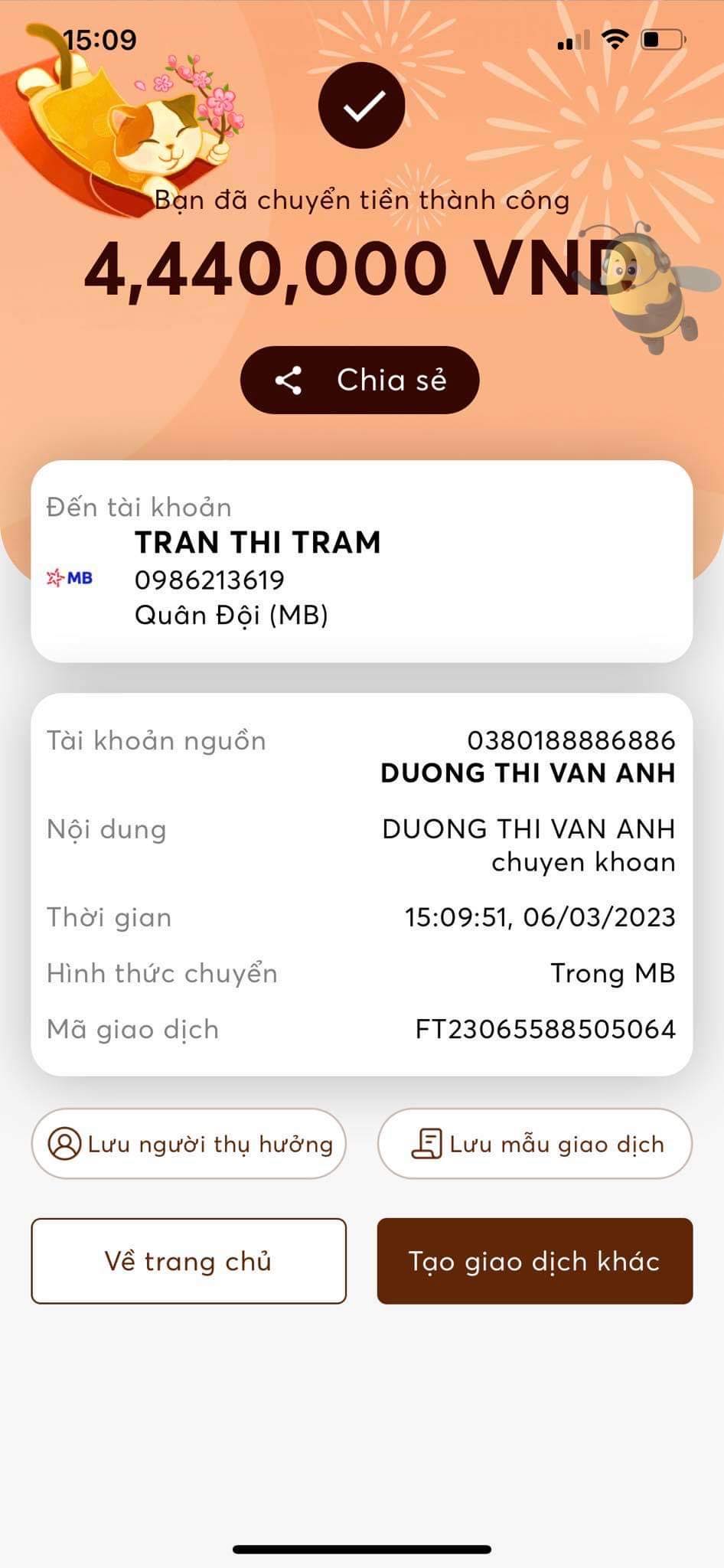This screenshot has width=724, height=1568.
Task: Share the transfer receipt via Chia sẻ
Action: [x=360, y=380]
